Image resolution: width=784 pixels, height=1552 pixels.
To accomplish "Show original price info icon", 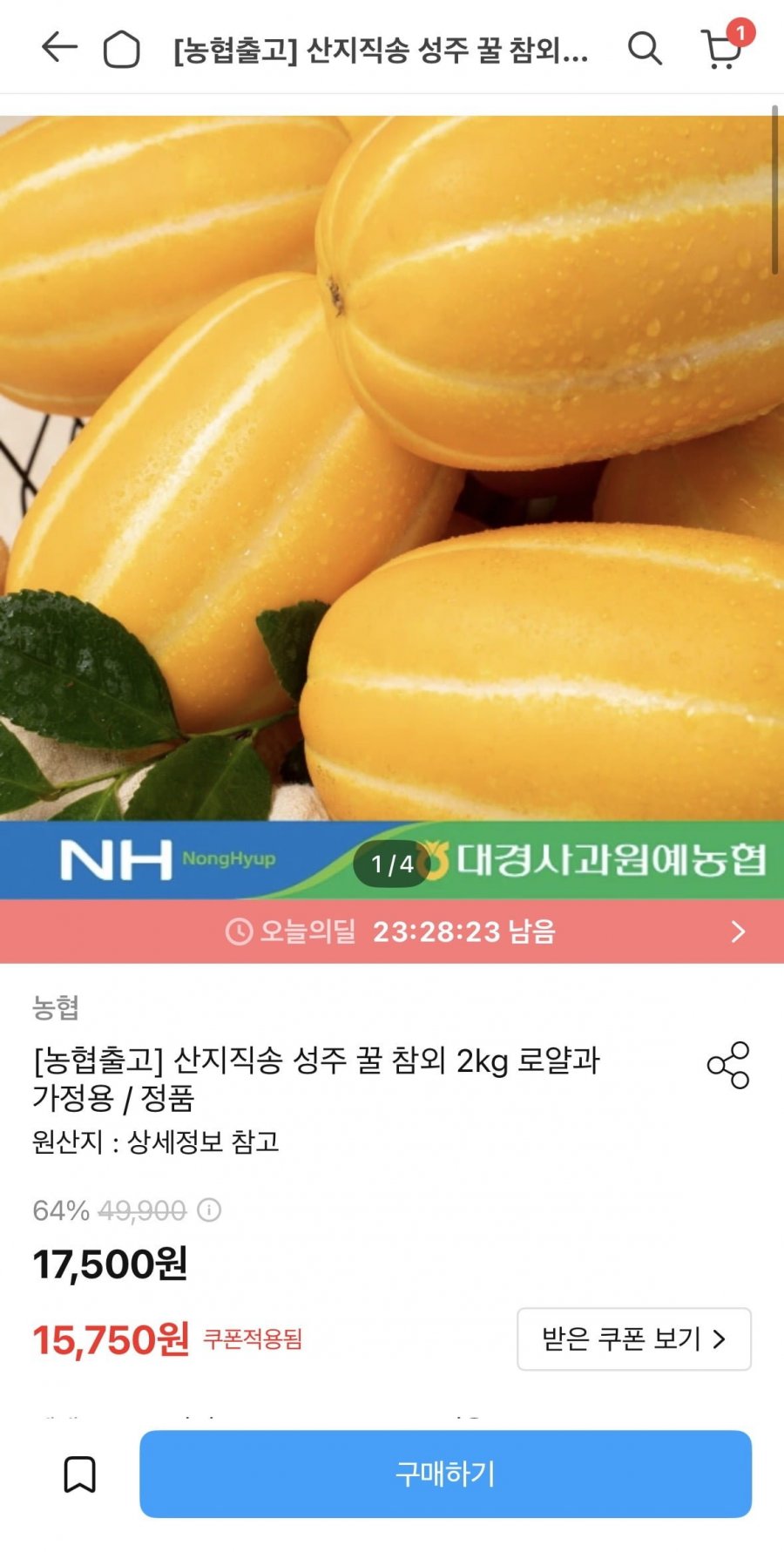I will point(209,1210).
